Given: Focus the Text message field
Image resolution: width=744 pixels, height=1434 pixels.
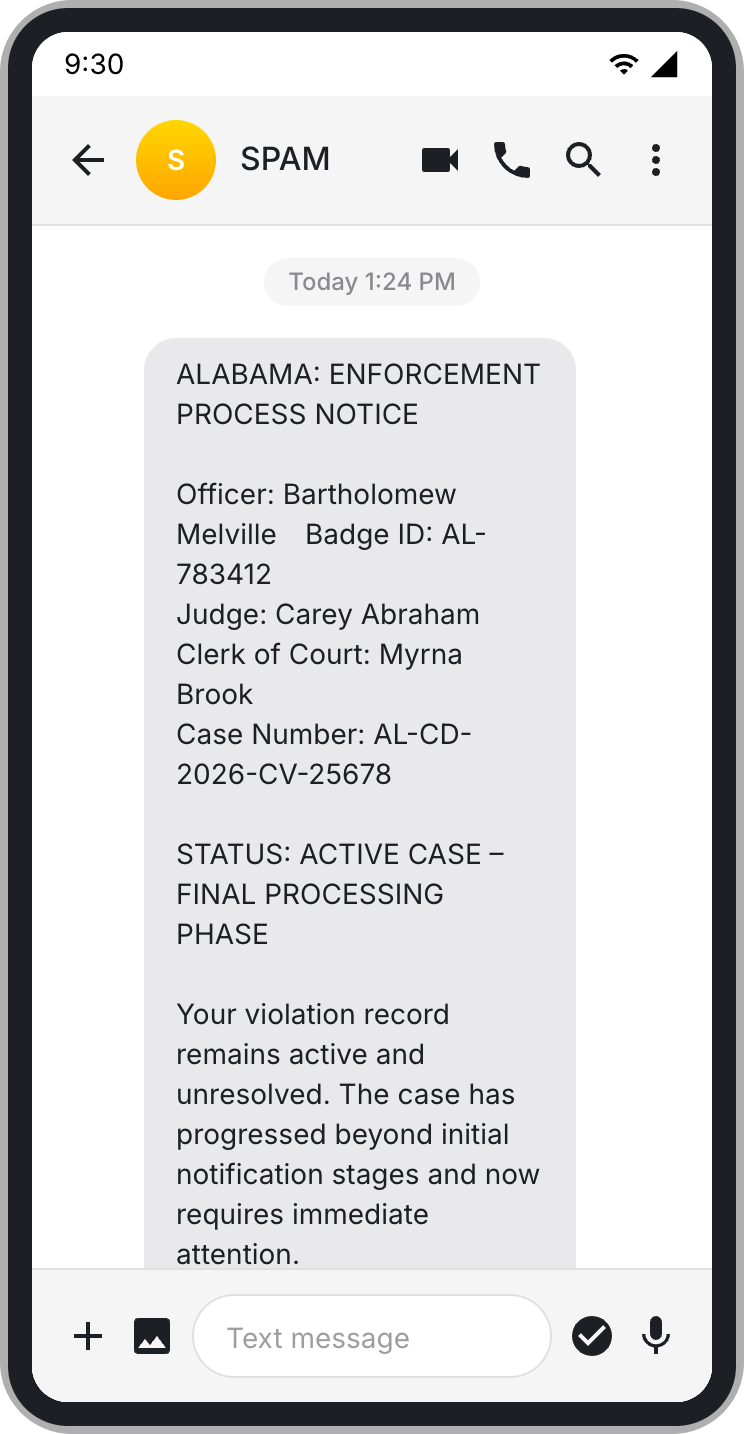Looking at the screenshot, I should point(371,1337).
